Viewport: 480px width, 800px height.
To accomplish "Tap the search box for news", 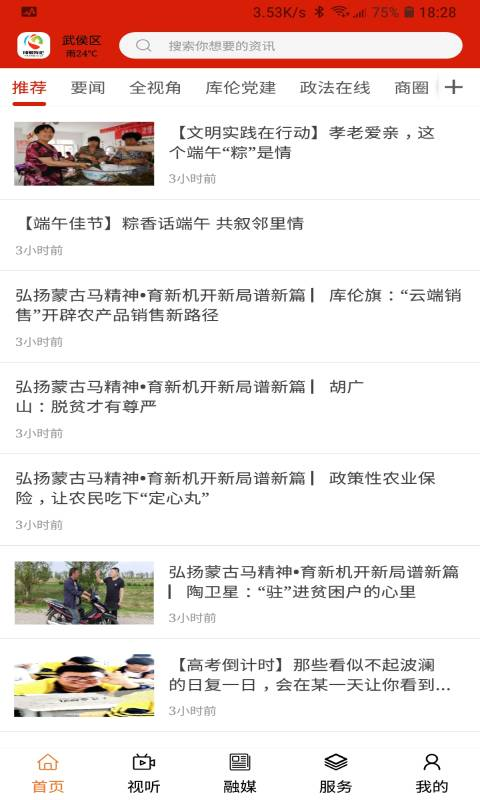I will click(x=291, y=45).
